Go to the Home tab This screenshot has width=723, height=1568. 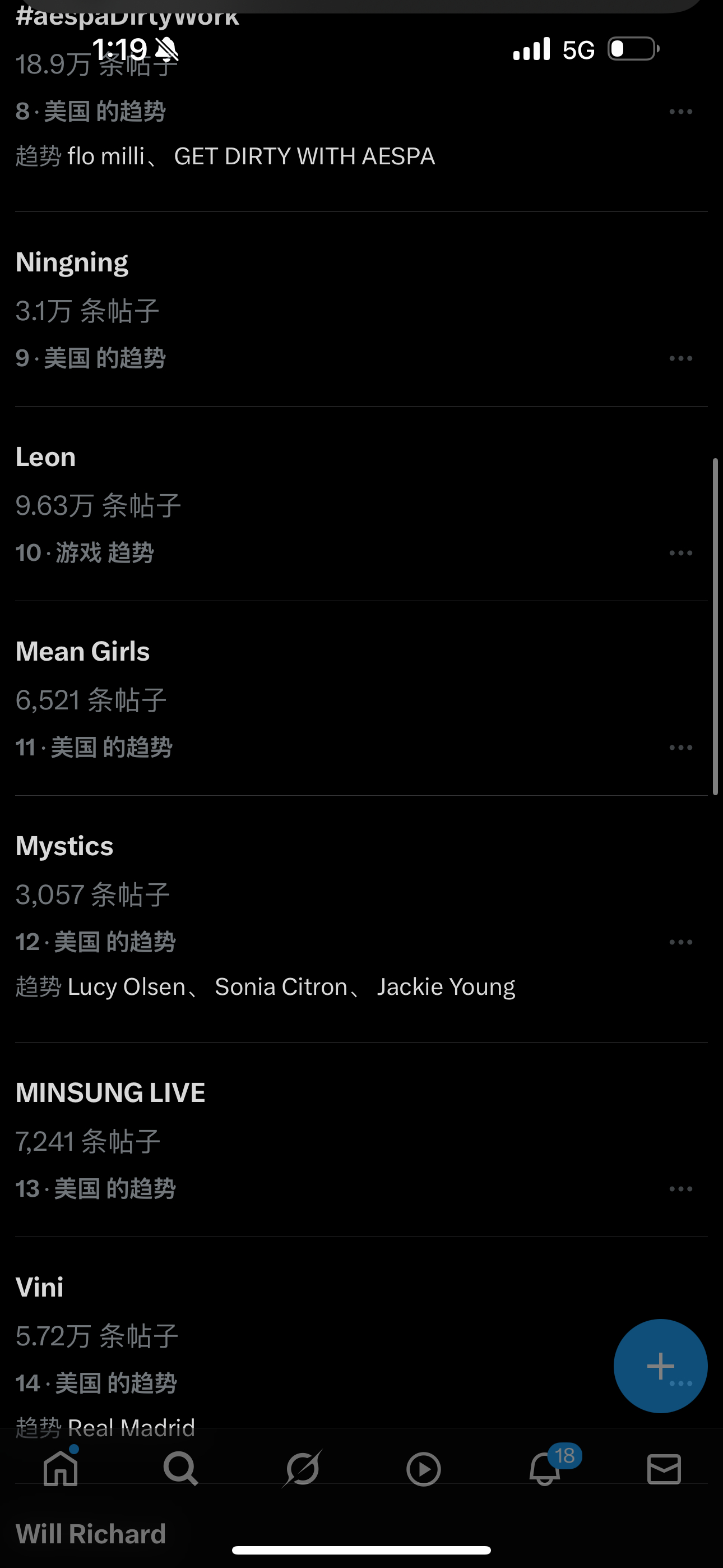click(61, 1468)
